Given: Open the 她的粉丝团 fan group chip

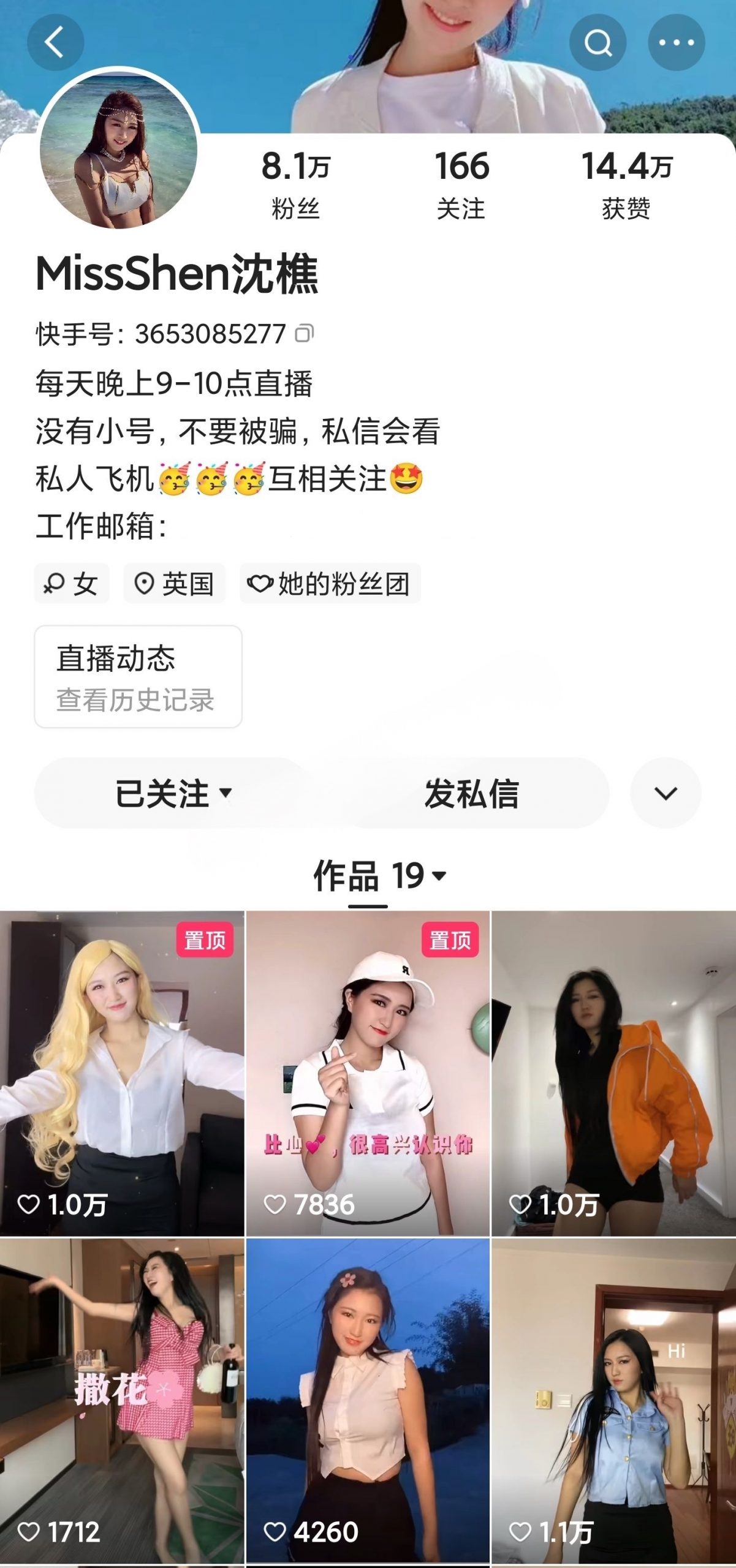Looking at the screenshot, I should pos(330,584).
